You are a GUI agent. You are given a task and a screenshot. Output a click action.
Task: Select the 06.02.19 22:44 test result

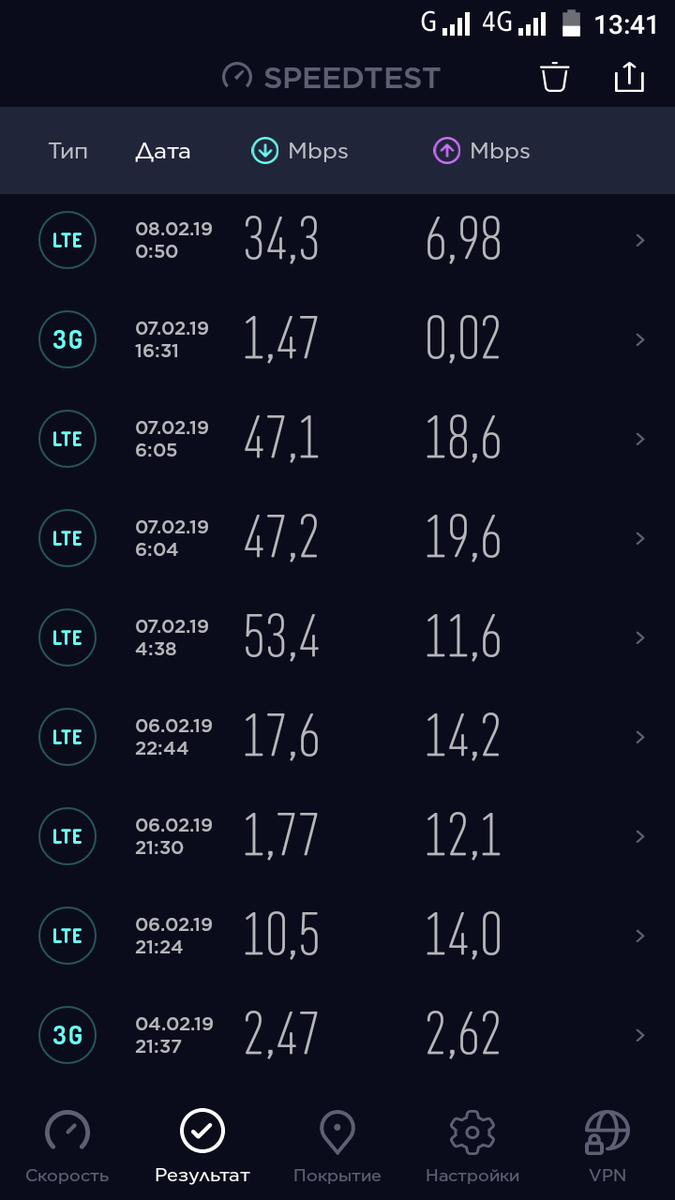[340, 737]
